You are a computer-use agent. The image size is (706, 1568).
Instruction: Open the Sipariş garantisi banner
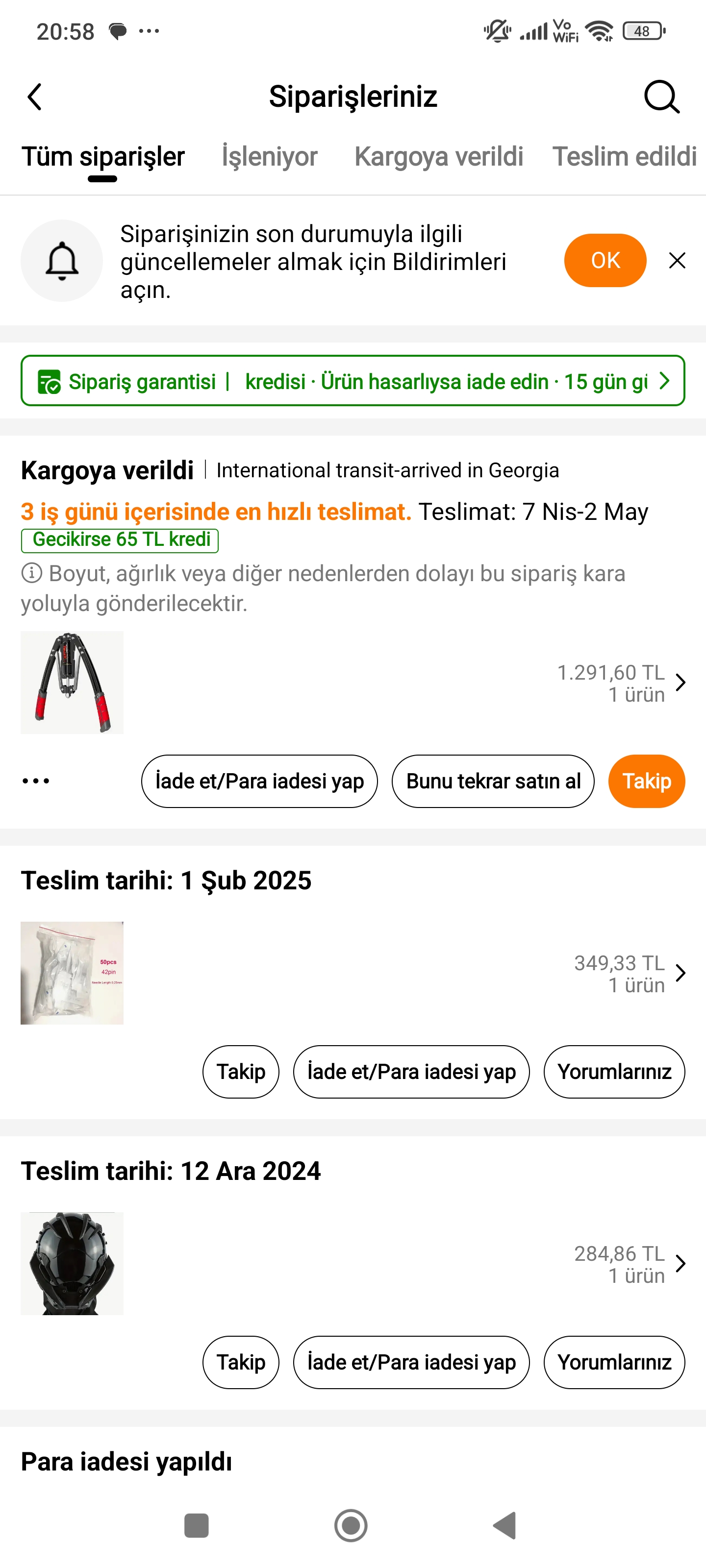click(353, 381)
